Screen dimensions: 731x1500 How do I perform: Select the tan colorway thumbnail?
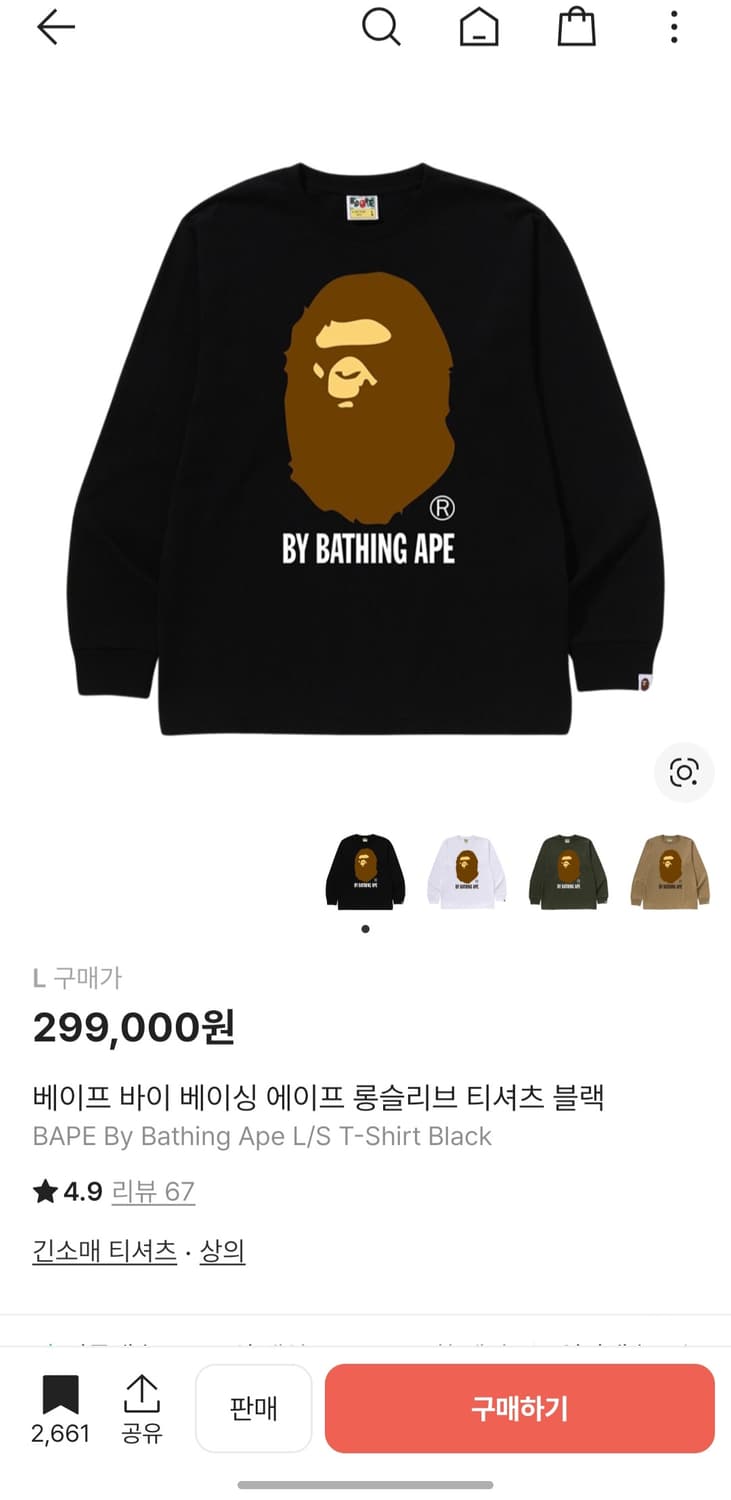[x=669, y=870]
